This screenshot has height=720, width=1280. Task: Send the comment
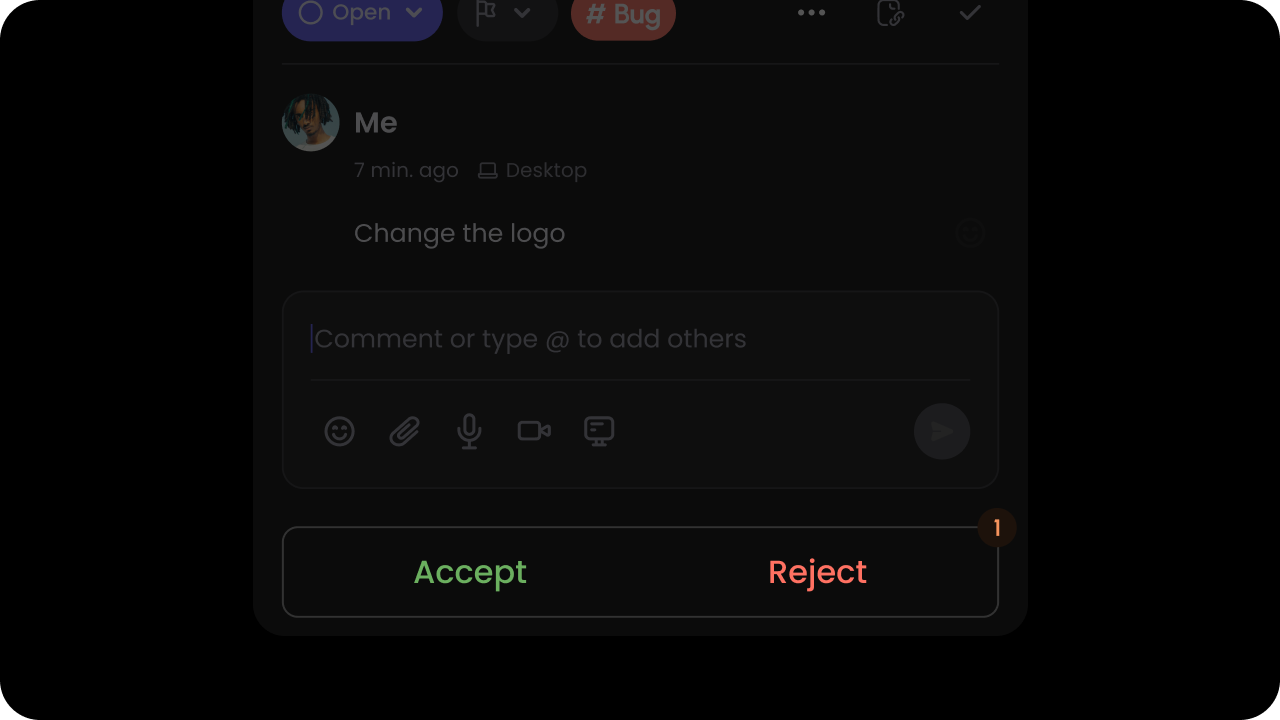[x=942, y=431]
